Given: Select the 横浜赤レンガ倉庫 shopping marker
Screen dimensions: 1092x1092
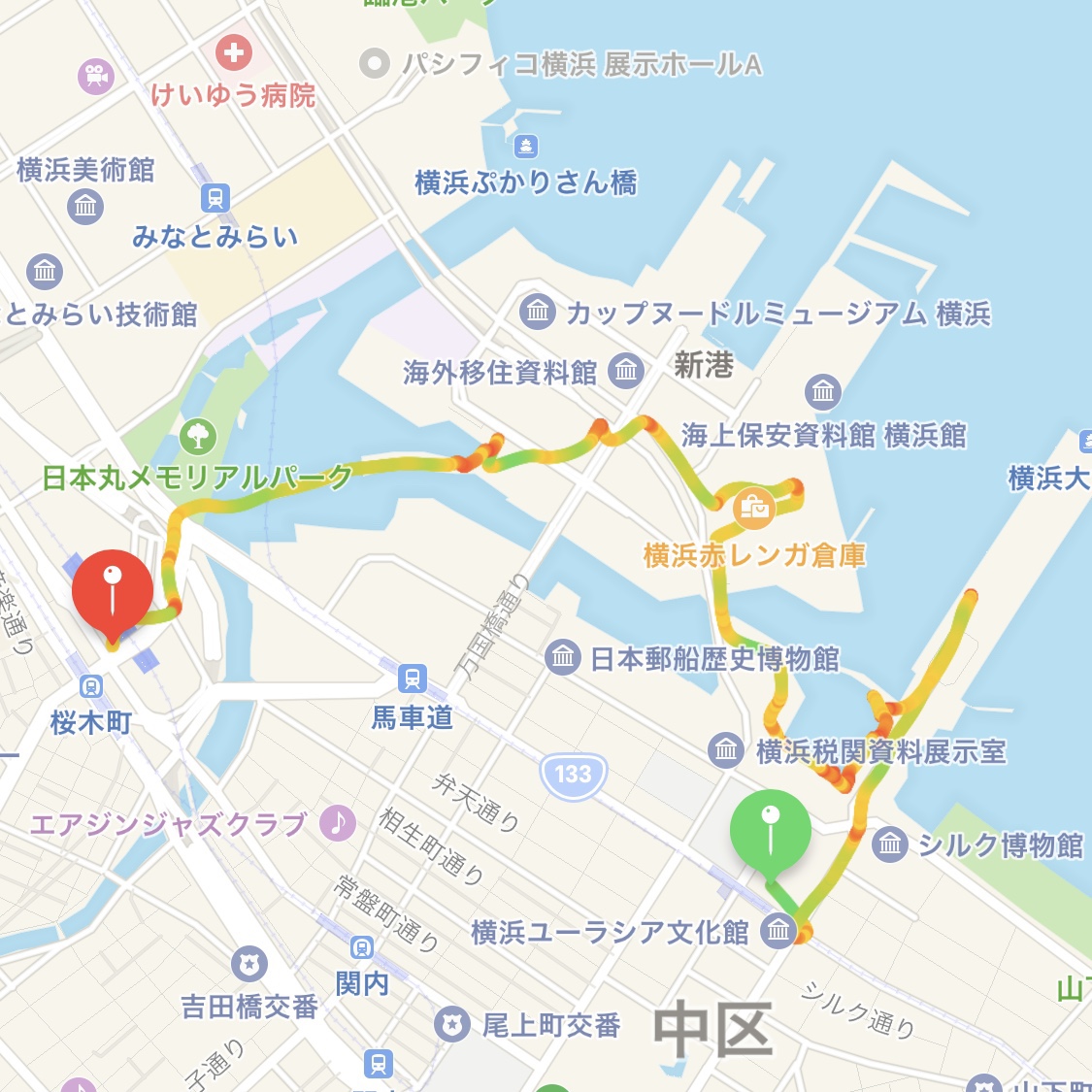Looking at the screenshot, I should (754, 508).
